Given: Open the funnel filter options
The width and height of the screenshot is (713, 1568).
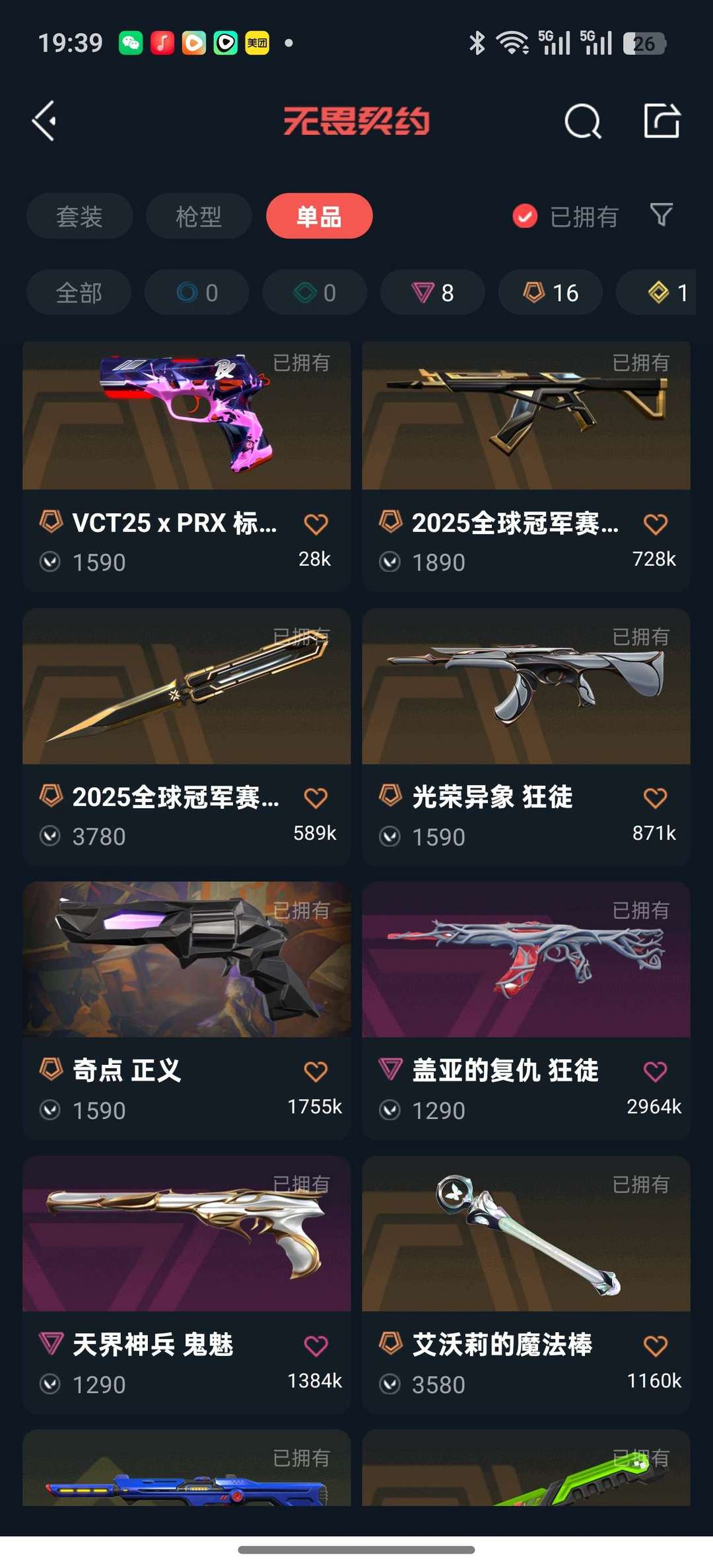Looking at the screenshot, I should tap(661, 215).
